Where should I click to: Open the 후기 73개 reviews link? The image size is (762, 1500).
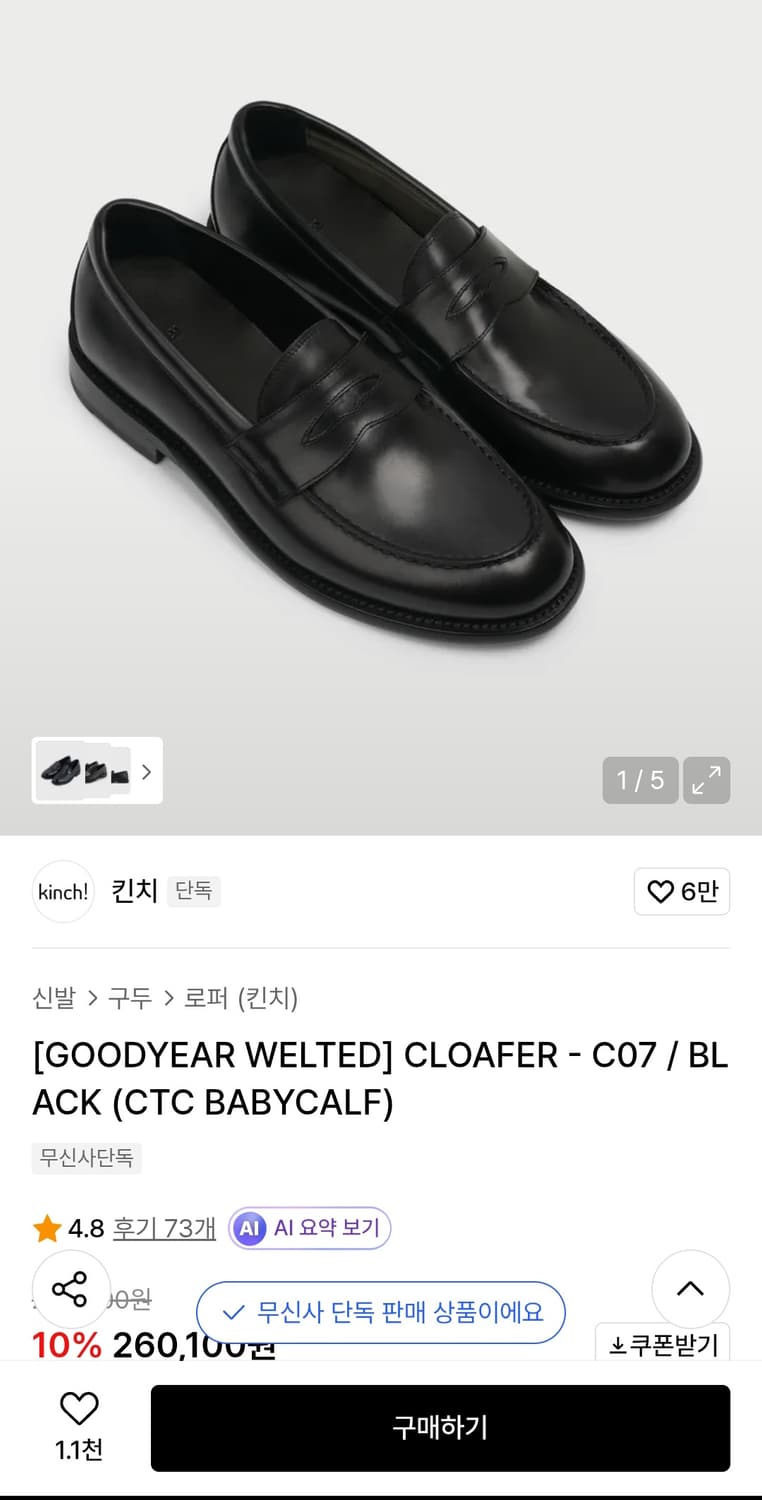tap(164, 1228)
